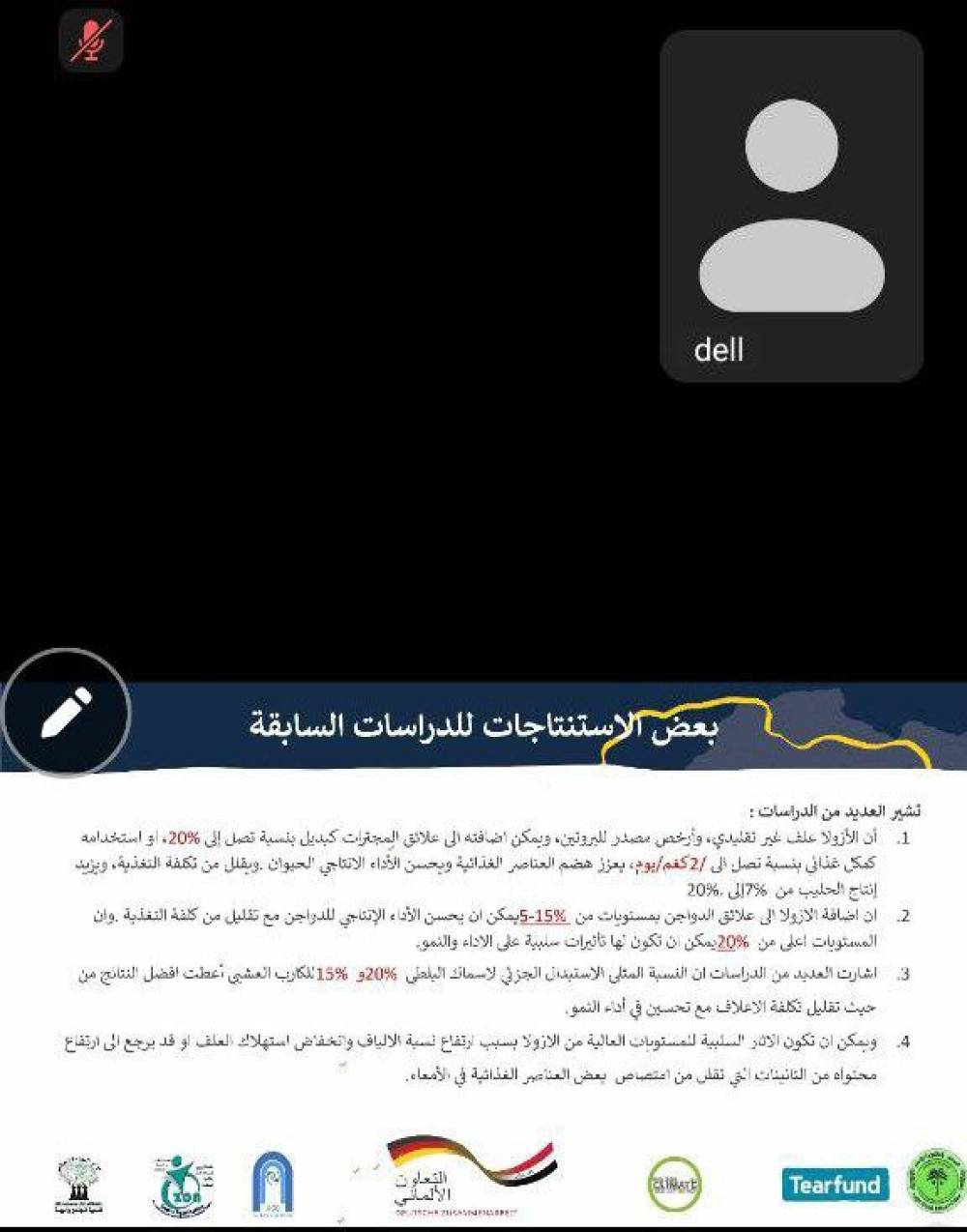Select the dell participant tile
The width and height of the screenshot is (967, 1232).
[x=791, y=205]
